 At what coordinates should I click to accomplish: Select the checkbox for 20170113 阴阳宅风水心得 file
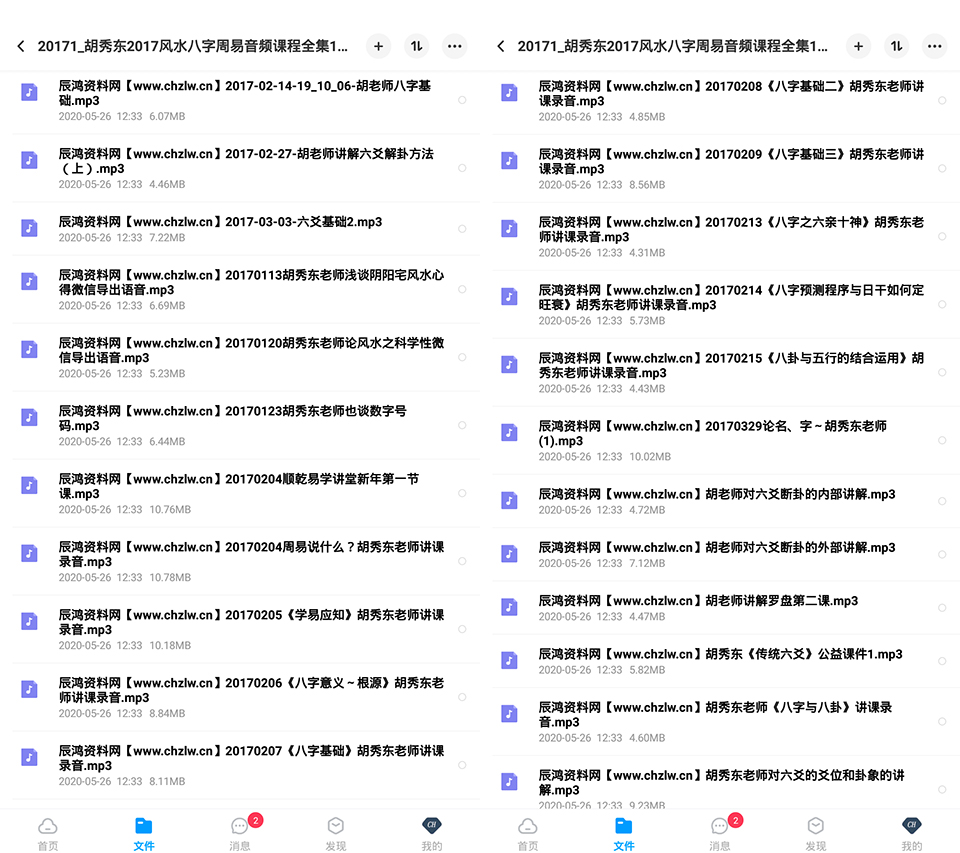(462, 289)
